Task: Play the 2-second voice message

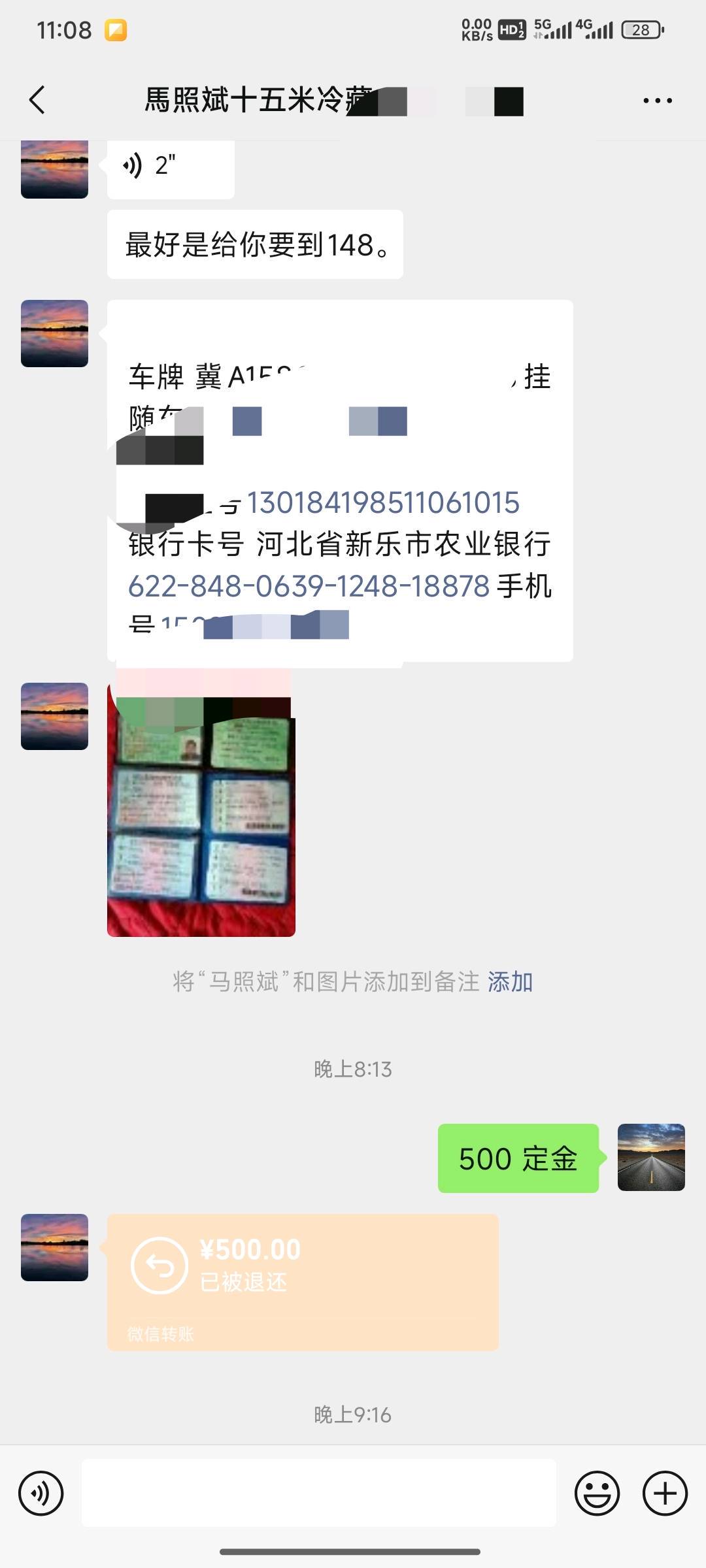Action: tap(170, 167)
